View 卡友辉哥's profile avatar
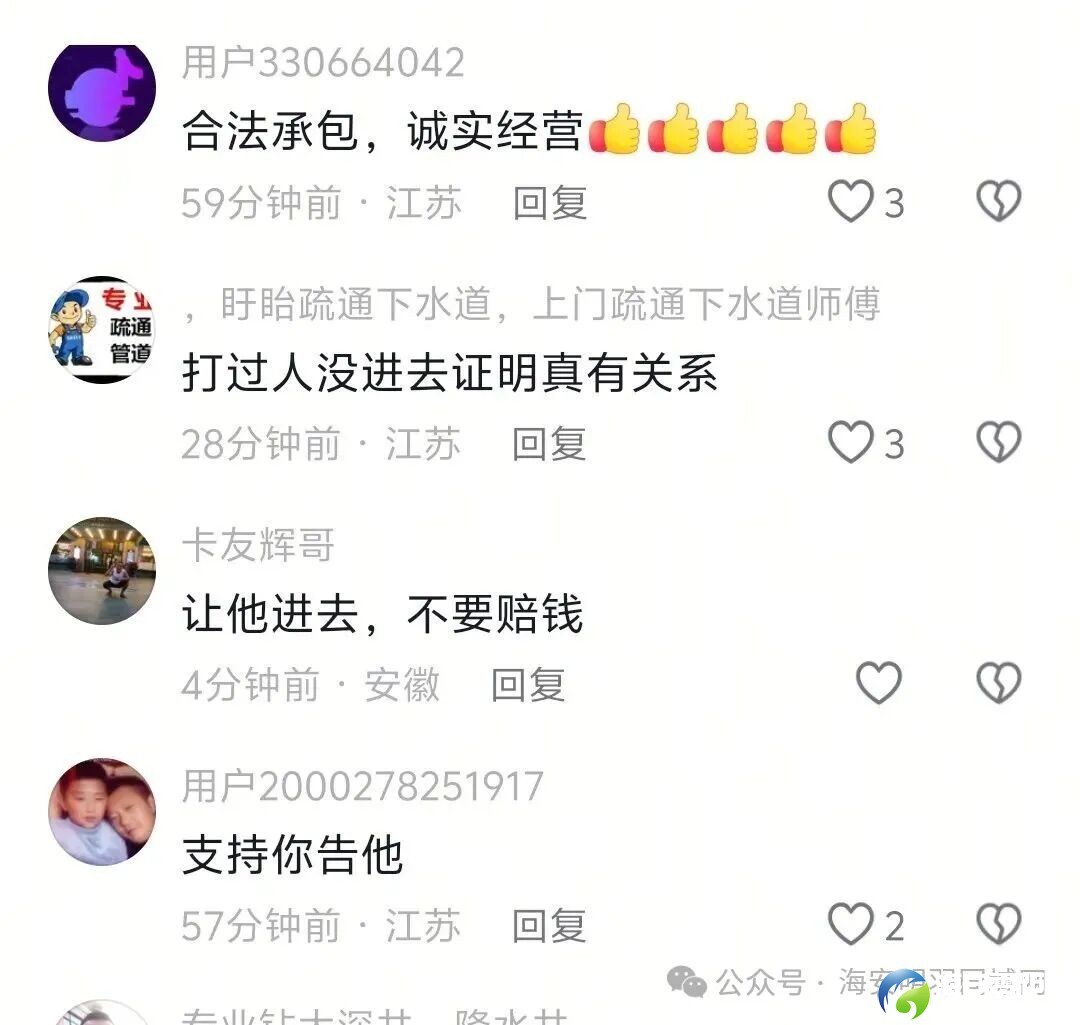This screenshot has height=1025, width=1080. [x=102, y=571]
